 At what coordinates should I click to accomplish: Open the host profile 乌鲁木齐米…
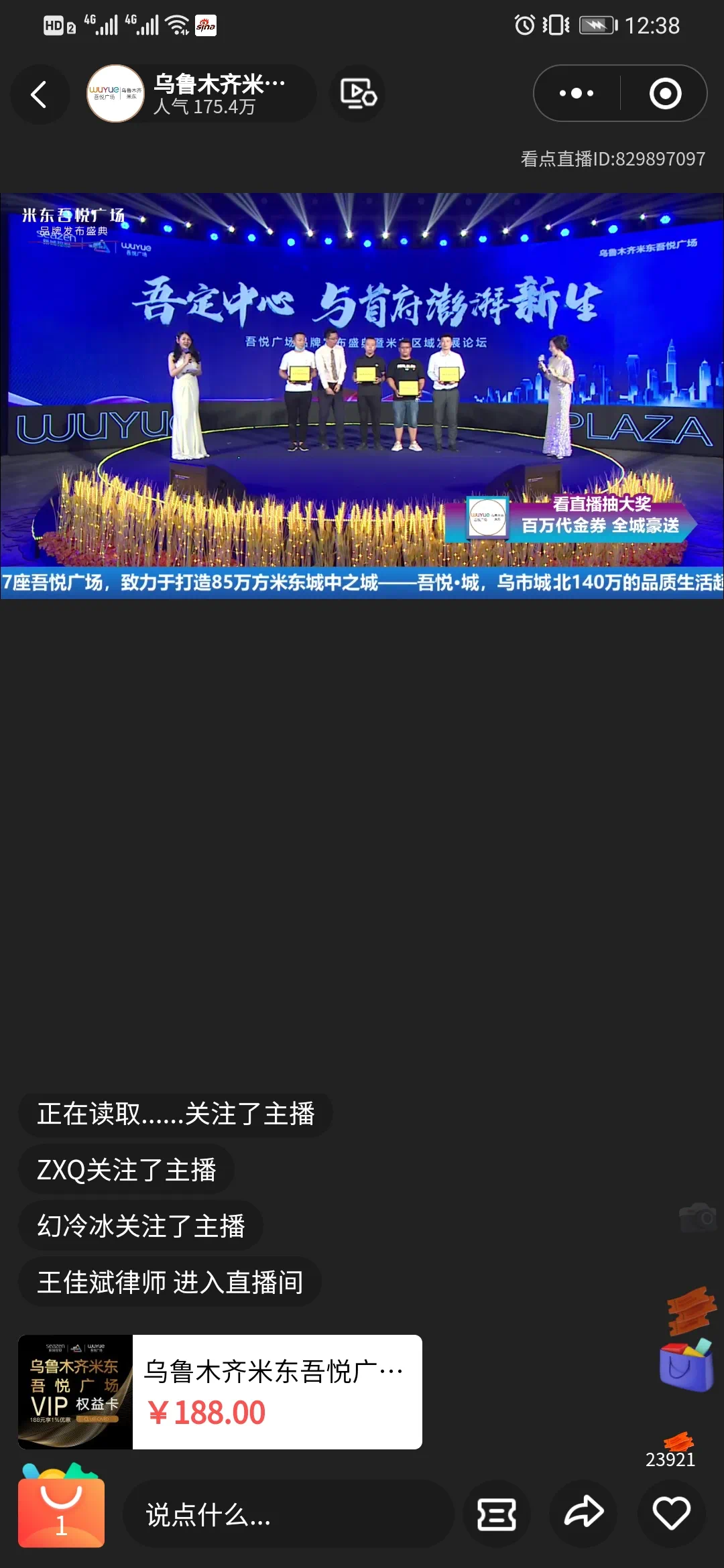pyautogui.click(x=201, y=94)
